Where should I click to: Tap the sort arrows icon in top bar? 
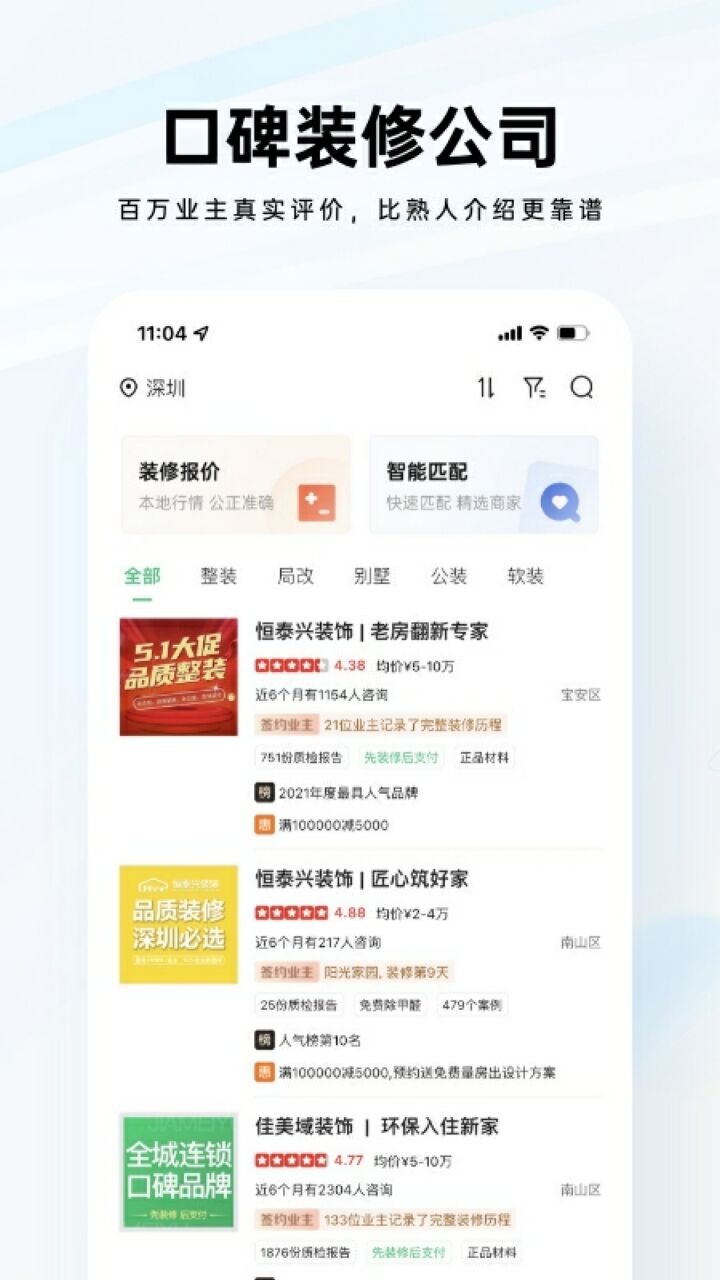pos(484,389)
